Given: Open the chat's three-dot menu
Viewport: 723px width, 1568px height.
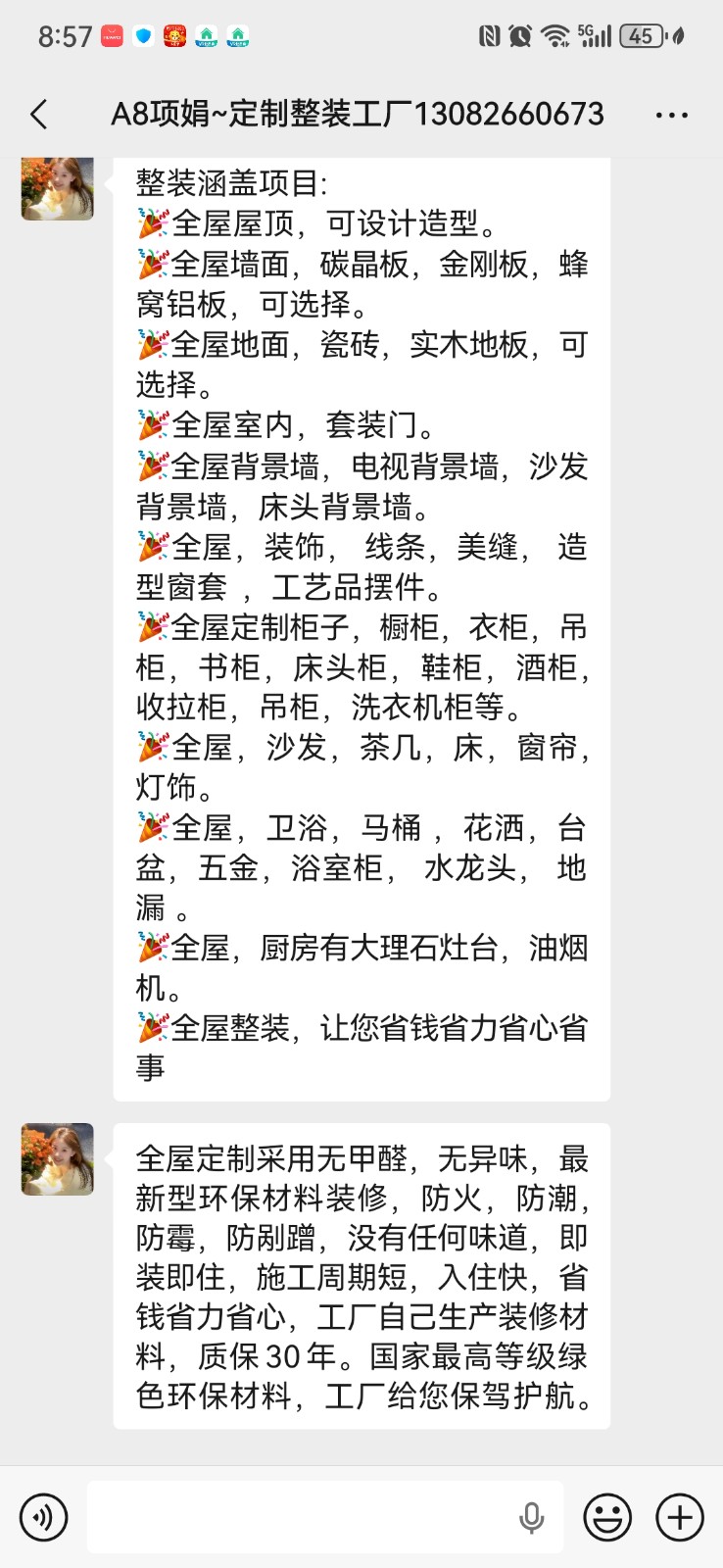Looking at the screenshot, I should [x=671, y=115].
